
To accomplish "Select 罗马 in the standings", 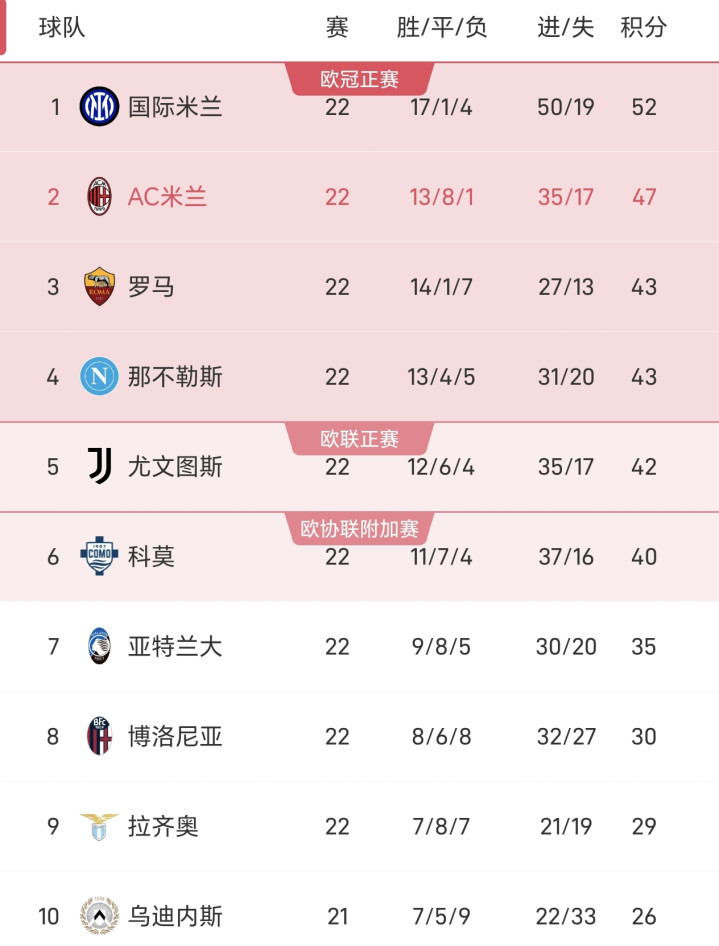I will [x=151, y=287].
